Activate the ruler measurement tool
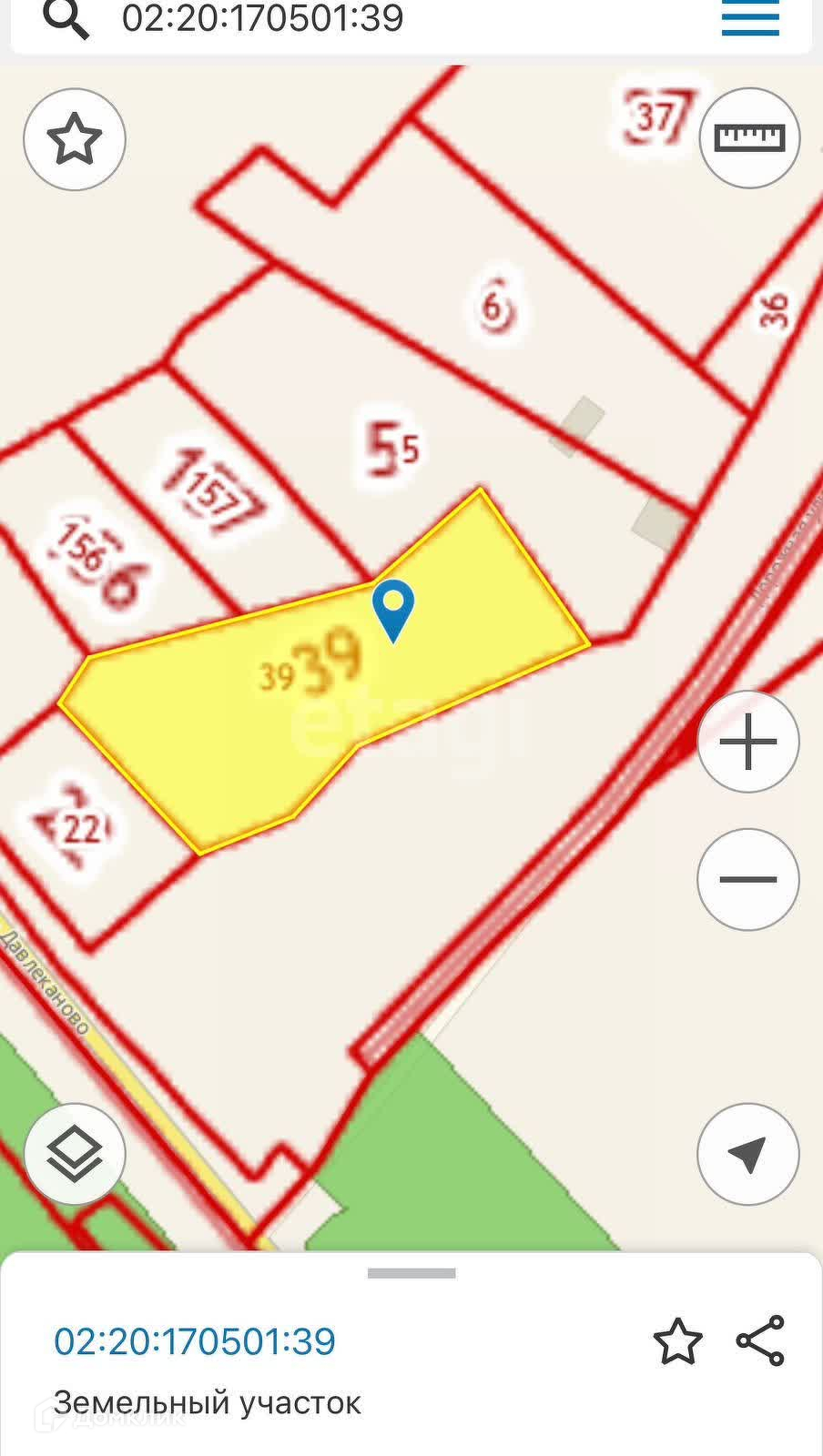Screen dimensions: 823x1456 [749, 138]
